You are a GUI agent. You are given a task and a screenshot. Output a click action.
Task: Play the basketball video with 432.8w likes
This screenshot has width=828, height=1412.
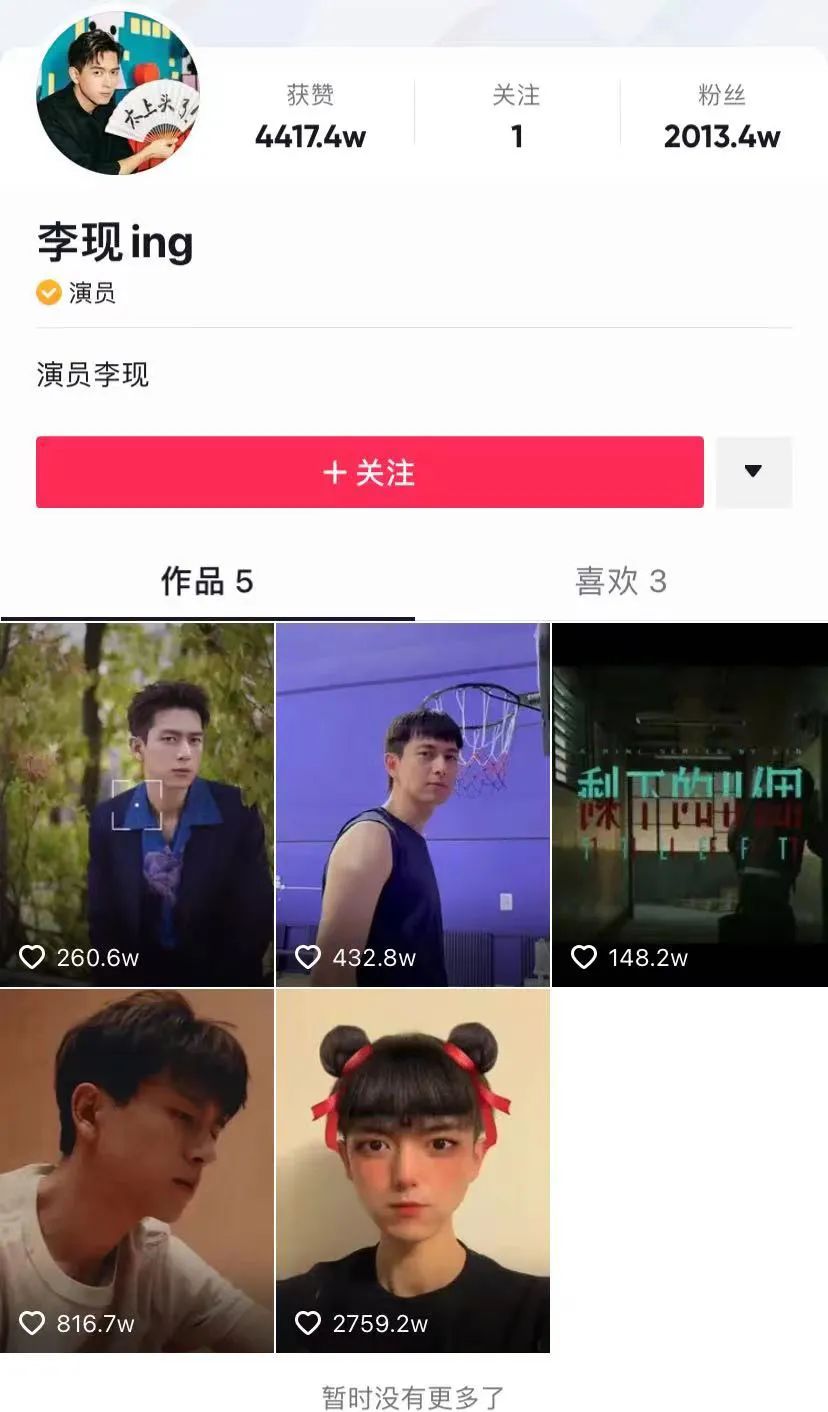pos(413,804)
